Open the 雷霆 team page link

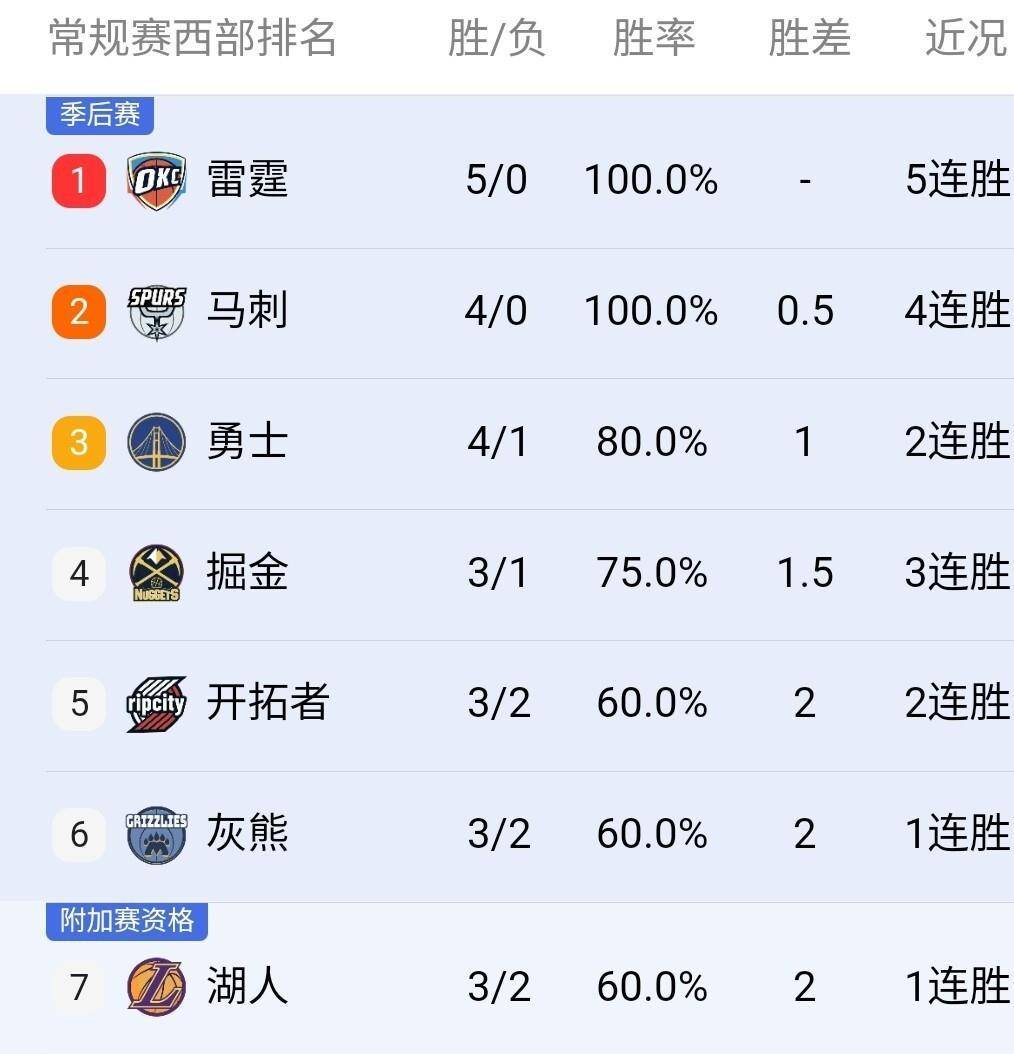click(246, 179)
